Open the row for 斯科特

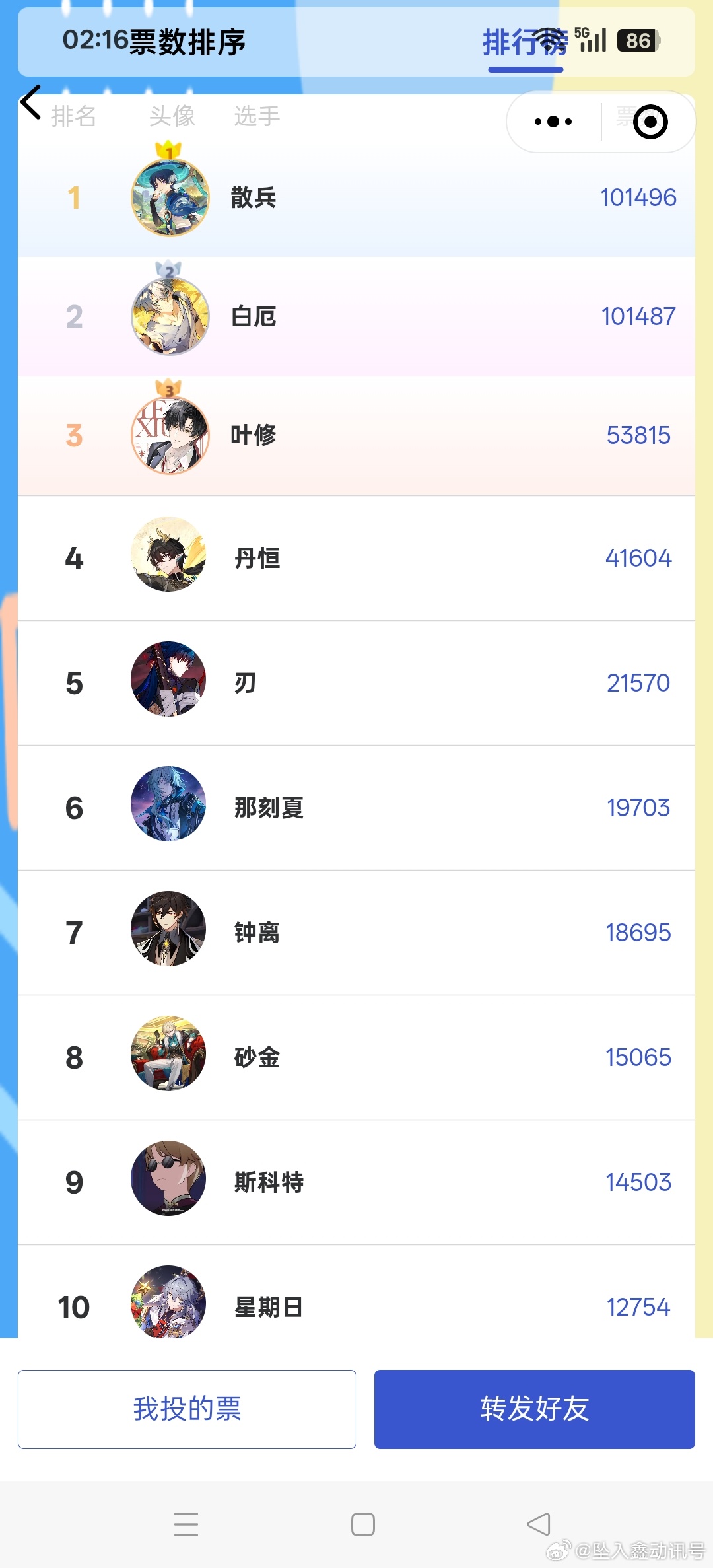tap(356, 1182)
